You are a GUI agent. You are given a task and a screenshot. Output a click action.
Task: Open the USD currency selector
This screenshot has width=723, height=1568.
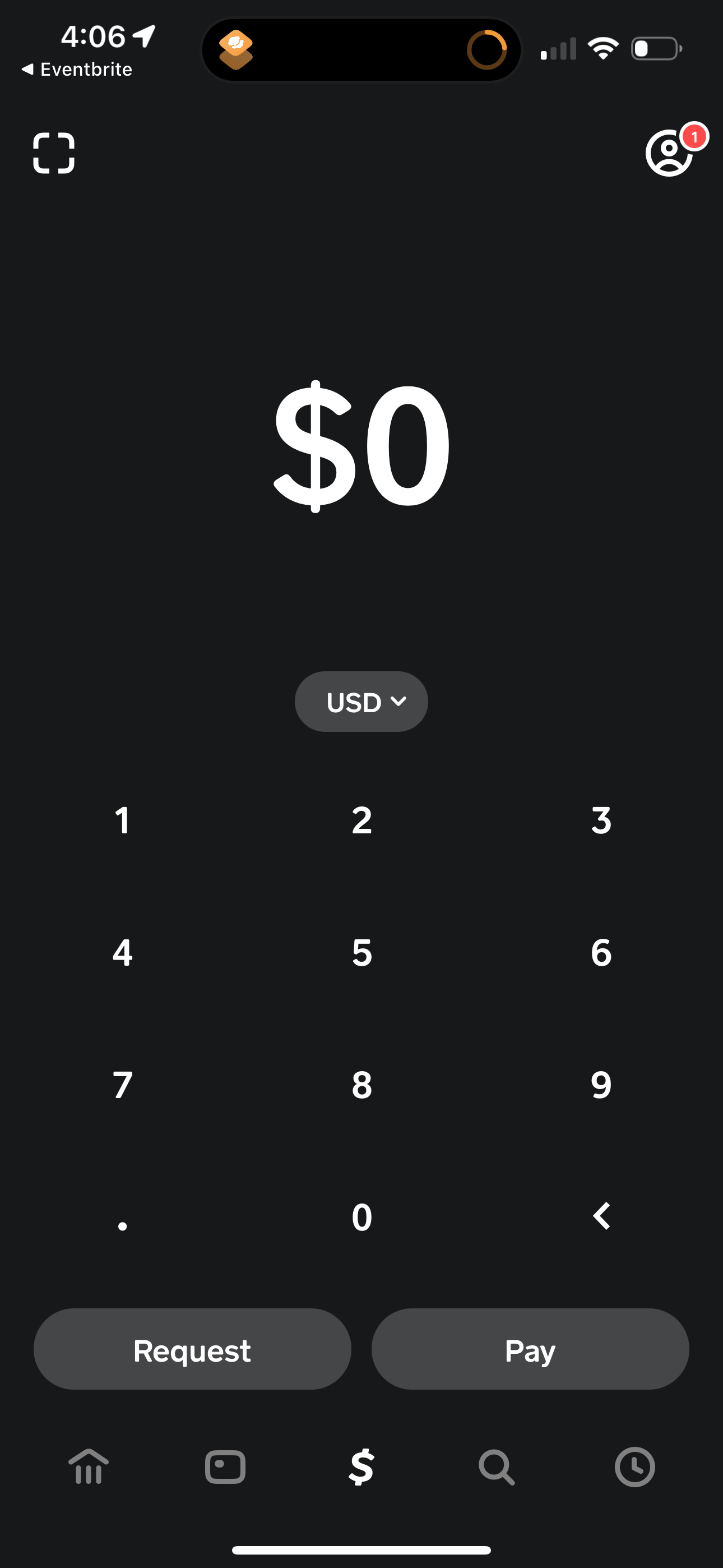pyautogui.click(x=361, y=701)
